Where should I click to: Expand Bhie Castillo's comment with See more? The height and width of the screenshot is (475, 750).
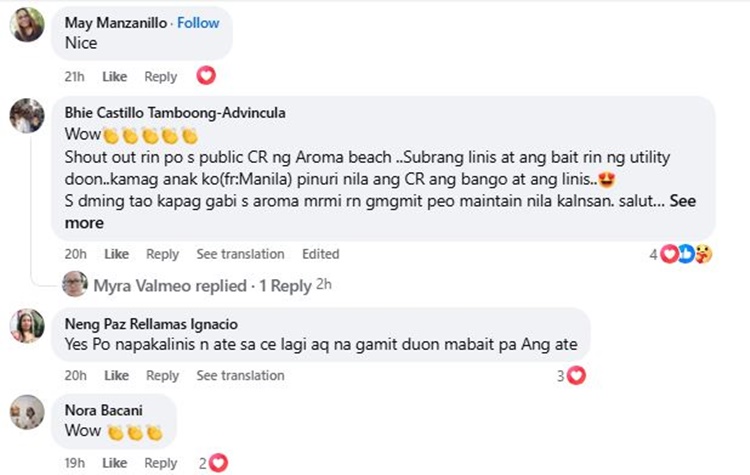(683, 201)
